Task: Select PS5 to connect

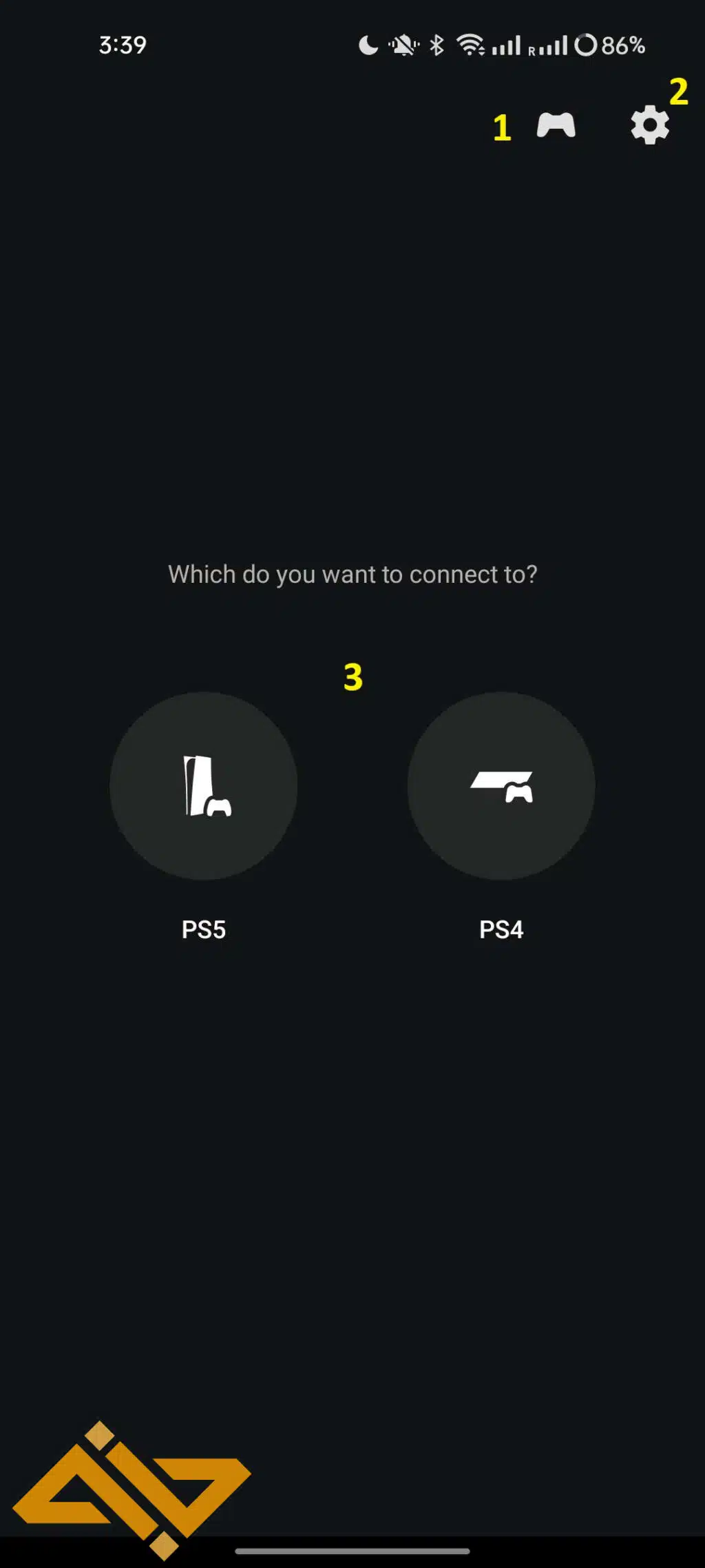Action: pyautogui.click(x=204, y=786)
